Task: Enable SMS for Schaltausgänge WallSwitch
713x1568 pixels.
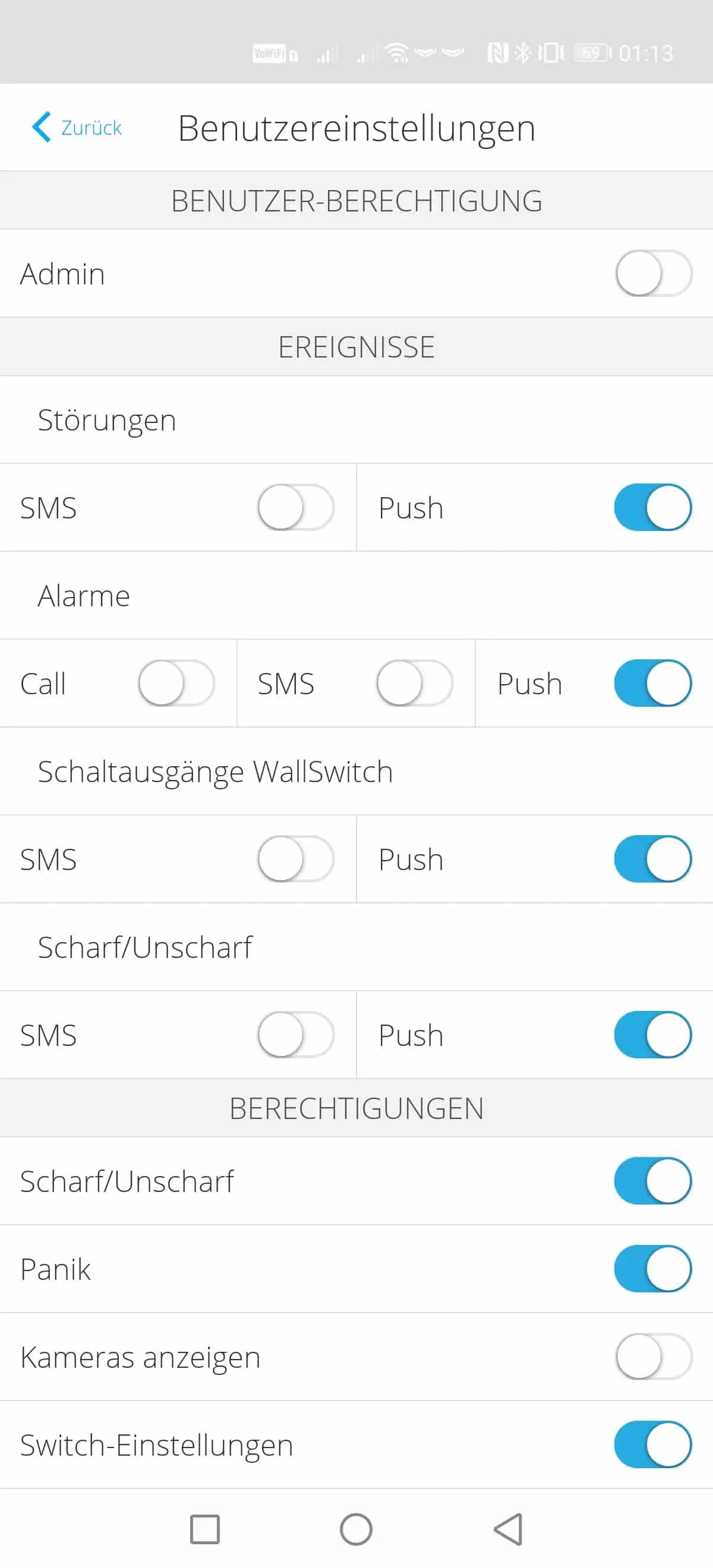Action: pos(295,859)
